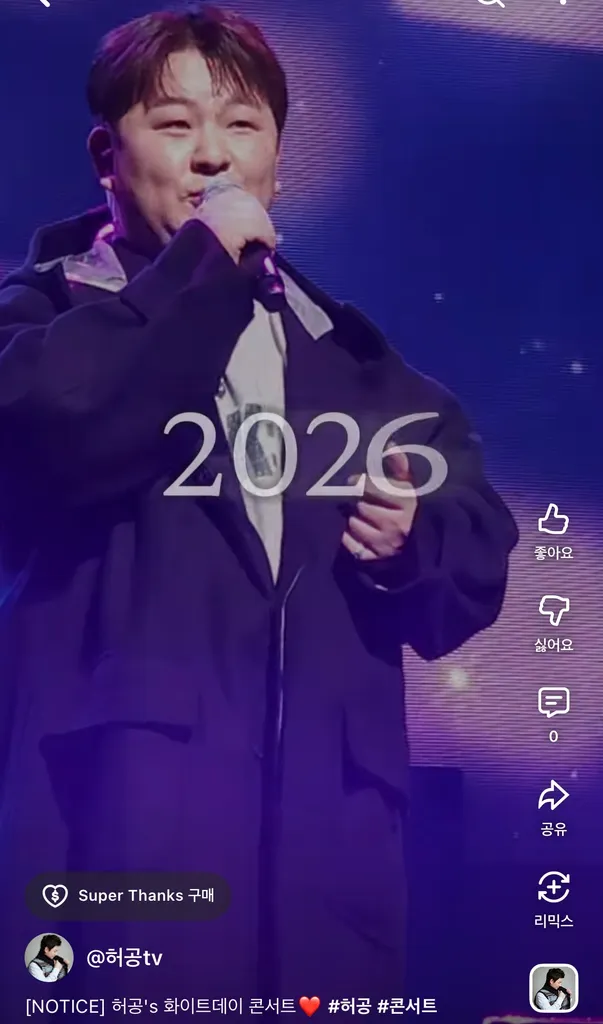This screenshot has width=603, height=1024.
Task: Share this Short video
Action: click(553, 796)
